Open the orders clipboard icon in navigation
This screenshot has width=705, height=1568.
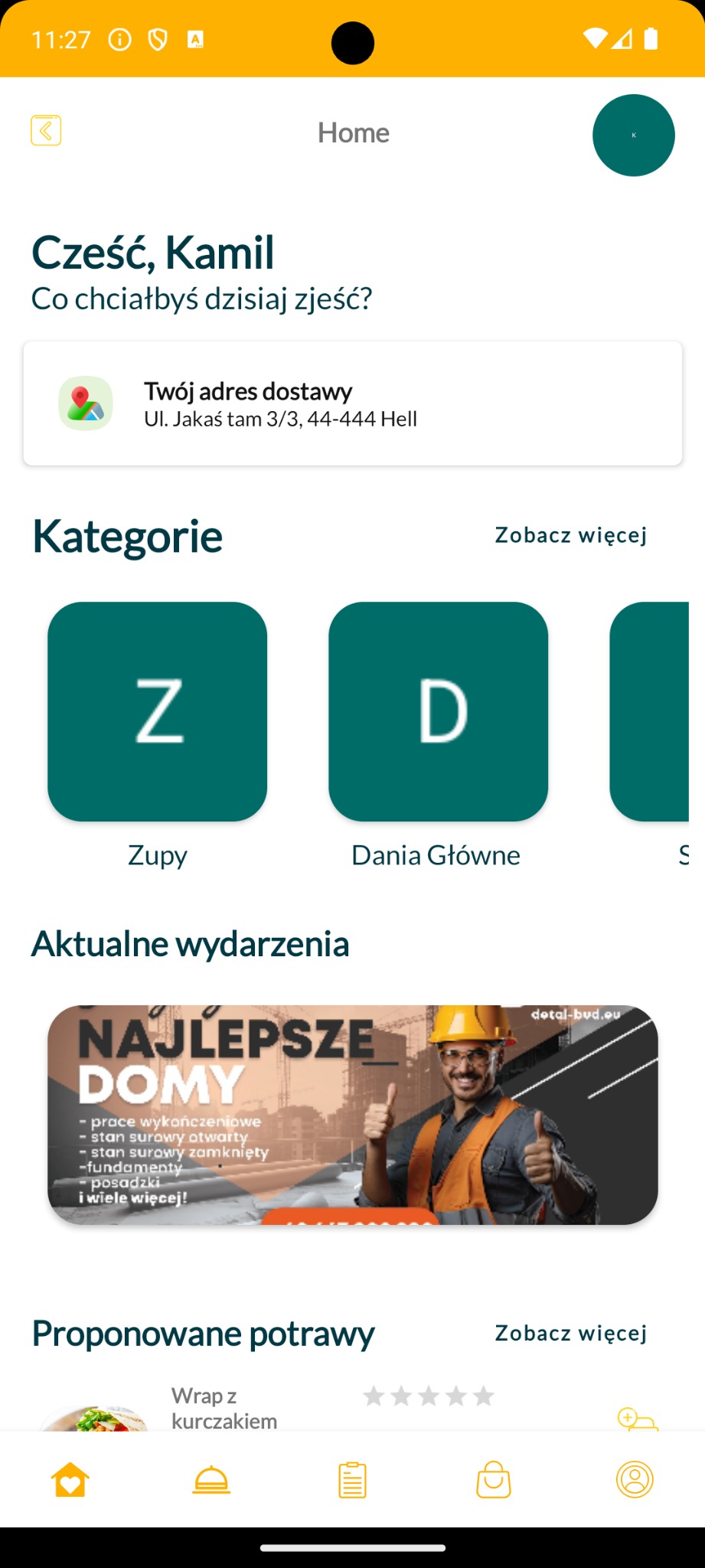352,1479
